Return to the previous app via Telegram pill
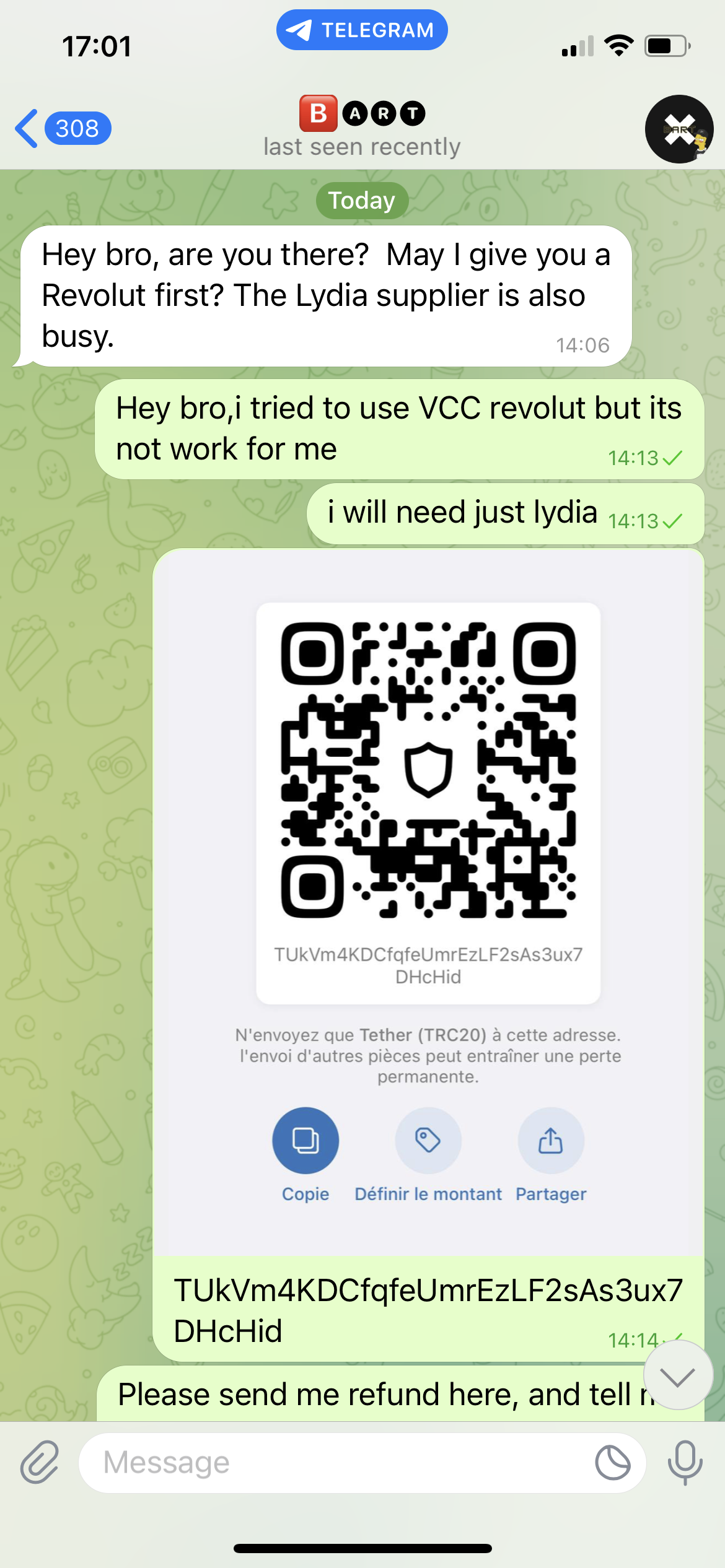 [362, 30]
